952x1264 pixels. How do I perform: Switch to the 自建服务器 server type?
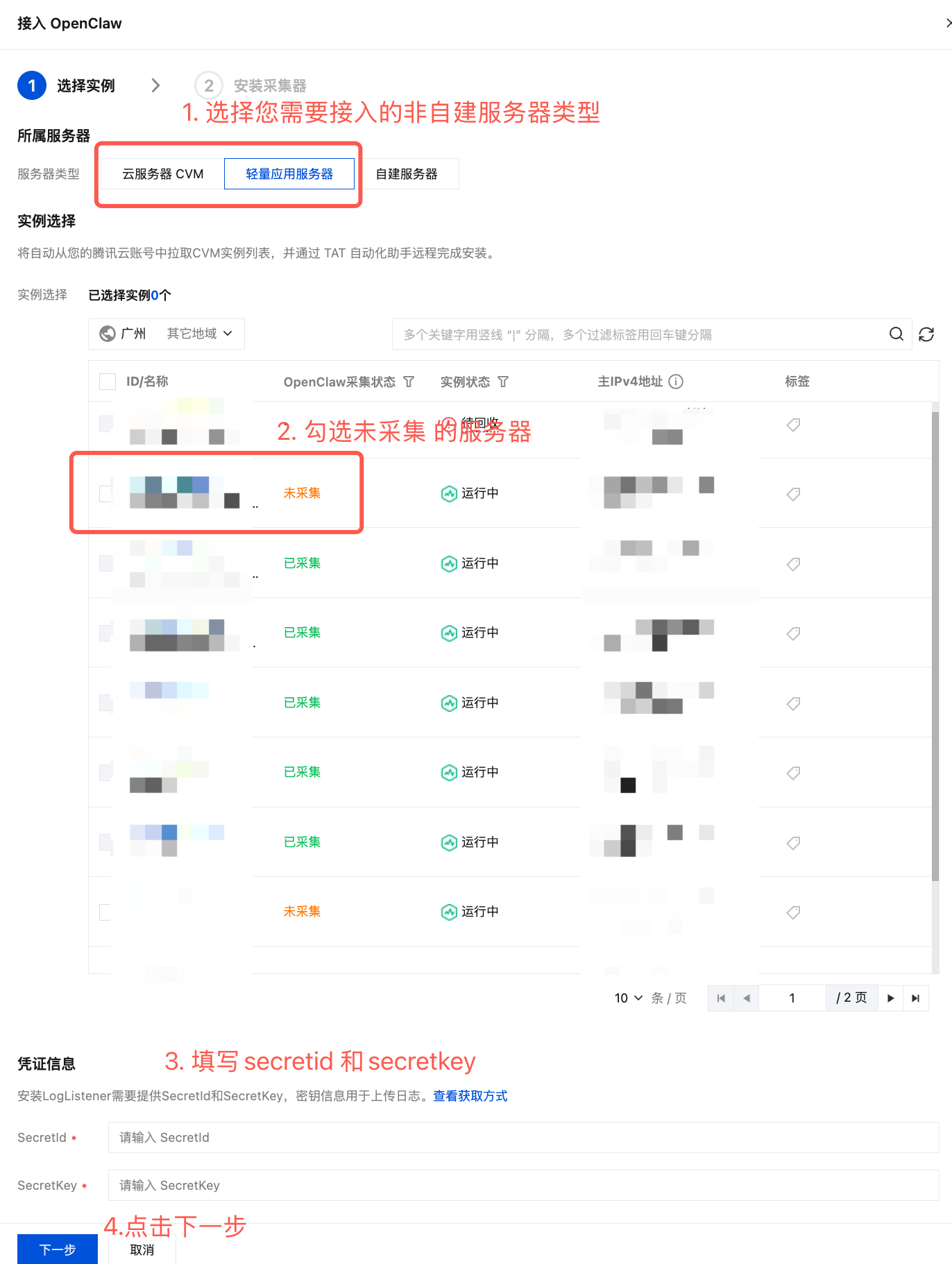pyautogui.click(x=407, y=174)
